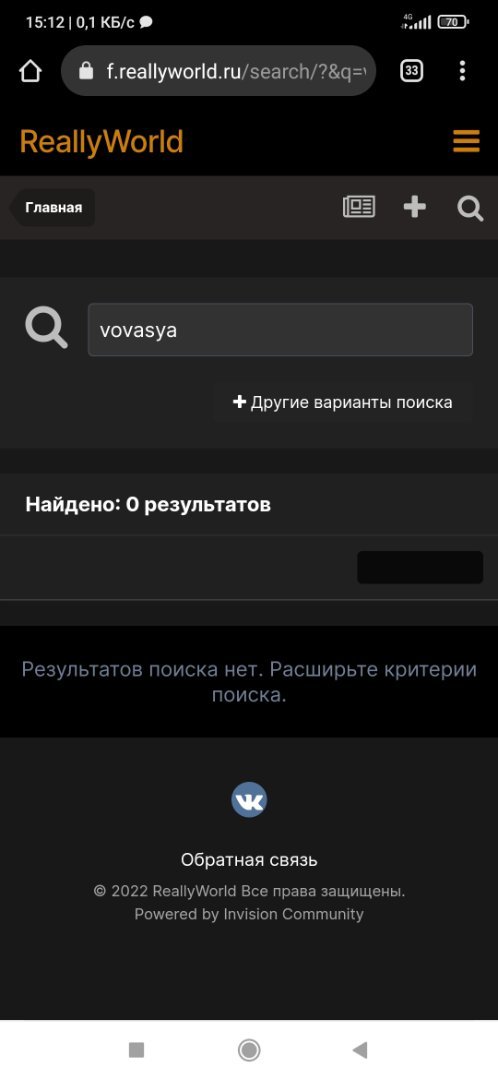The width and height of the screenshot is (498, 1080).
Task: Tap the system back button
Action: point(360,1050)
